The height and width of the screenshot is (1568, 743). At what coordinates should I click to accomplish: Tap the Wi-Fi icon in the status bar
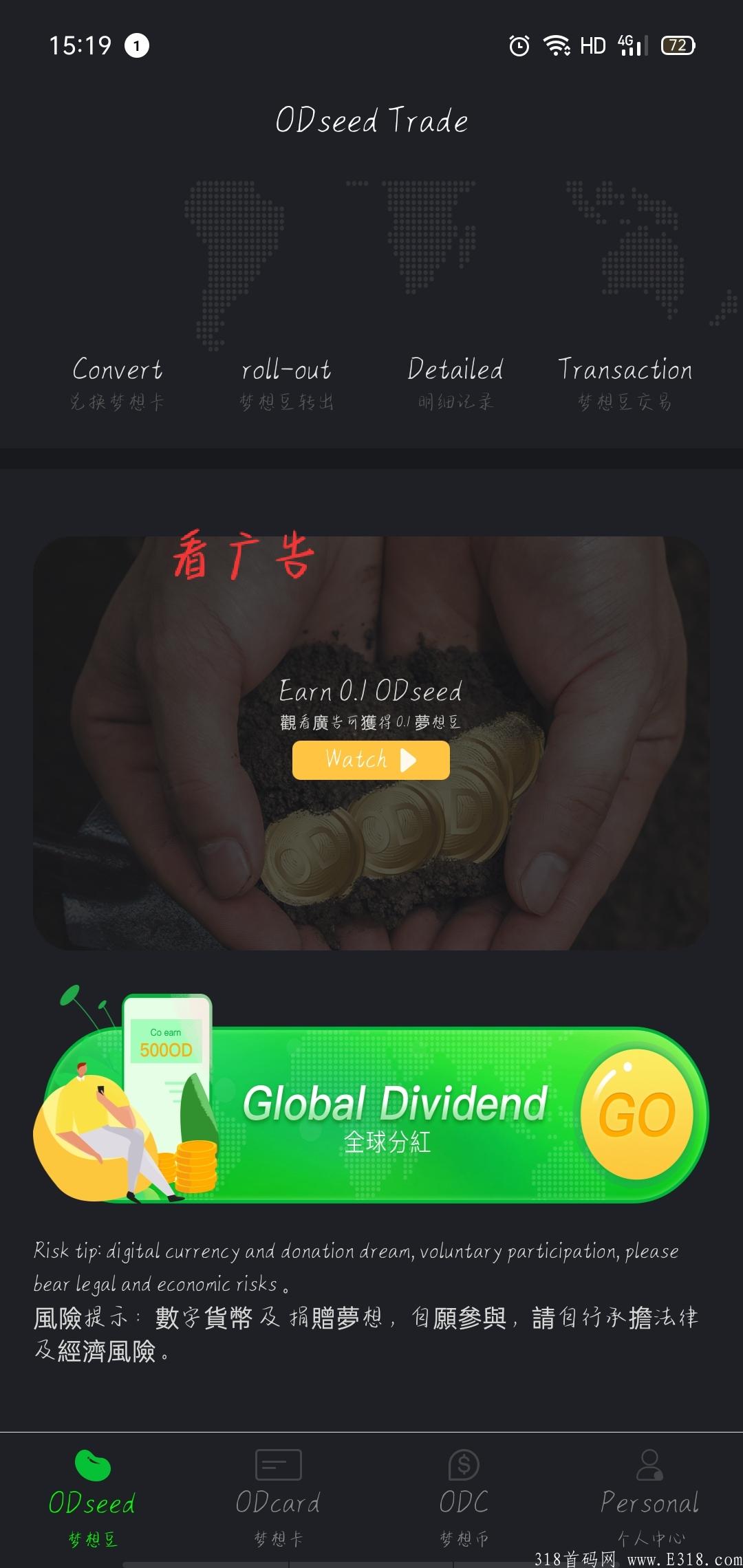[x=557, y=45]
